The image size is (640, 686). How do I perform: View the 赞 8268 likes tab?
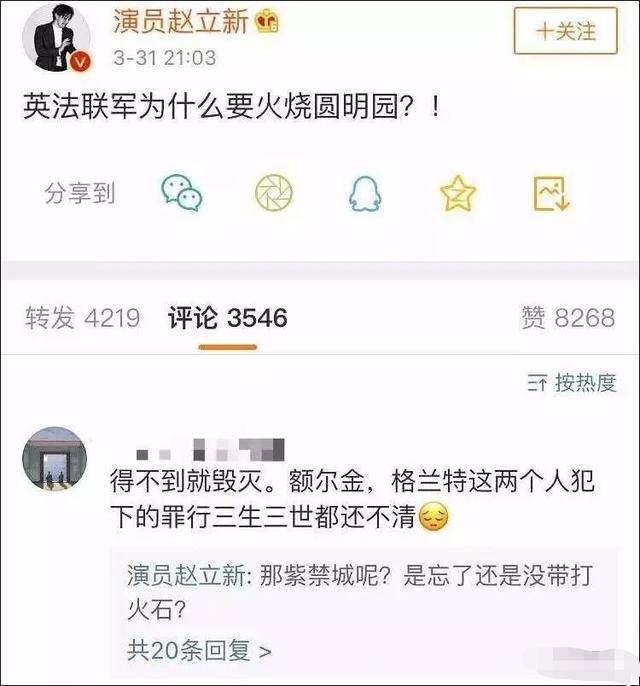click(x=567, y=318)
